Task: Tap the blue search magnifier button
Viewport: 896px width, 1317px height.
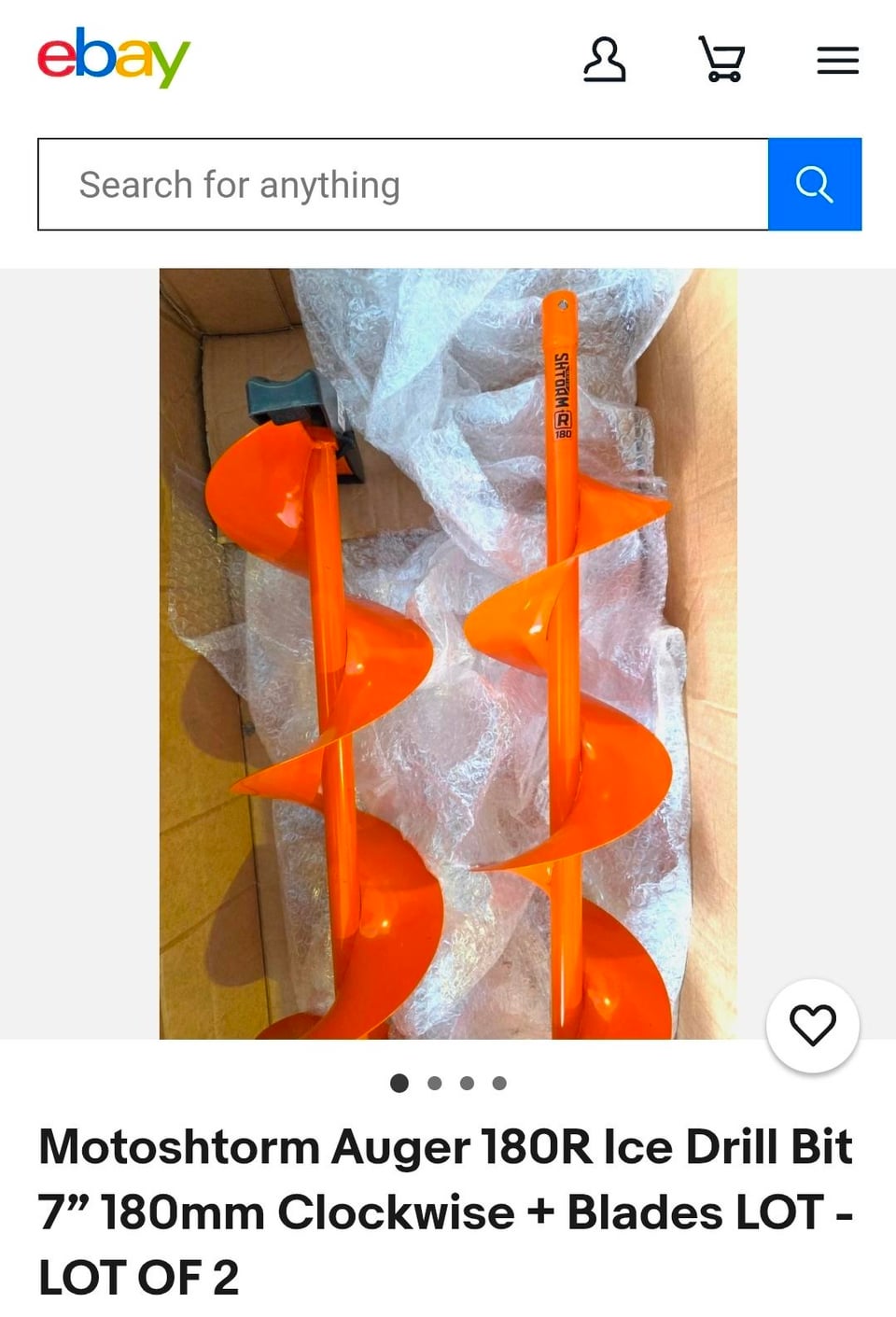Action: [814, 185]
